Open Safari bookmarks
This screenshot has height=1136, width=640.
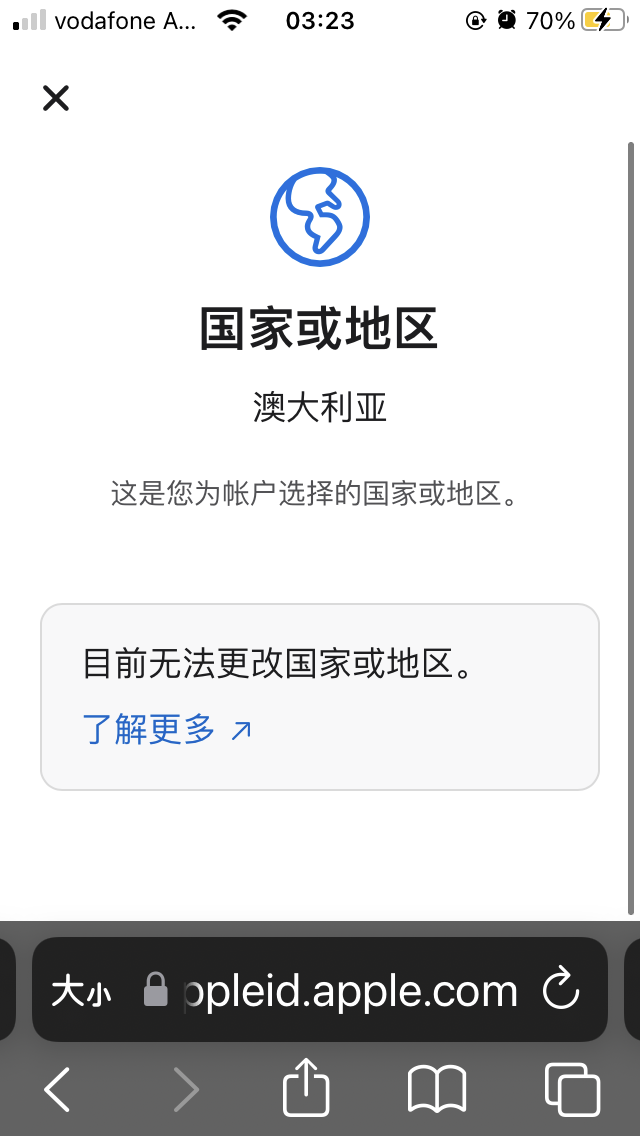[437, 1088]
